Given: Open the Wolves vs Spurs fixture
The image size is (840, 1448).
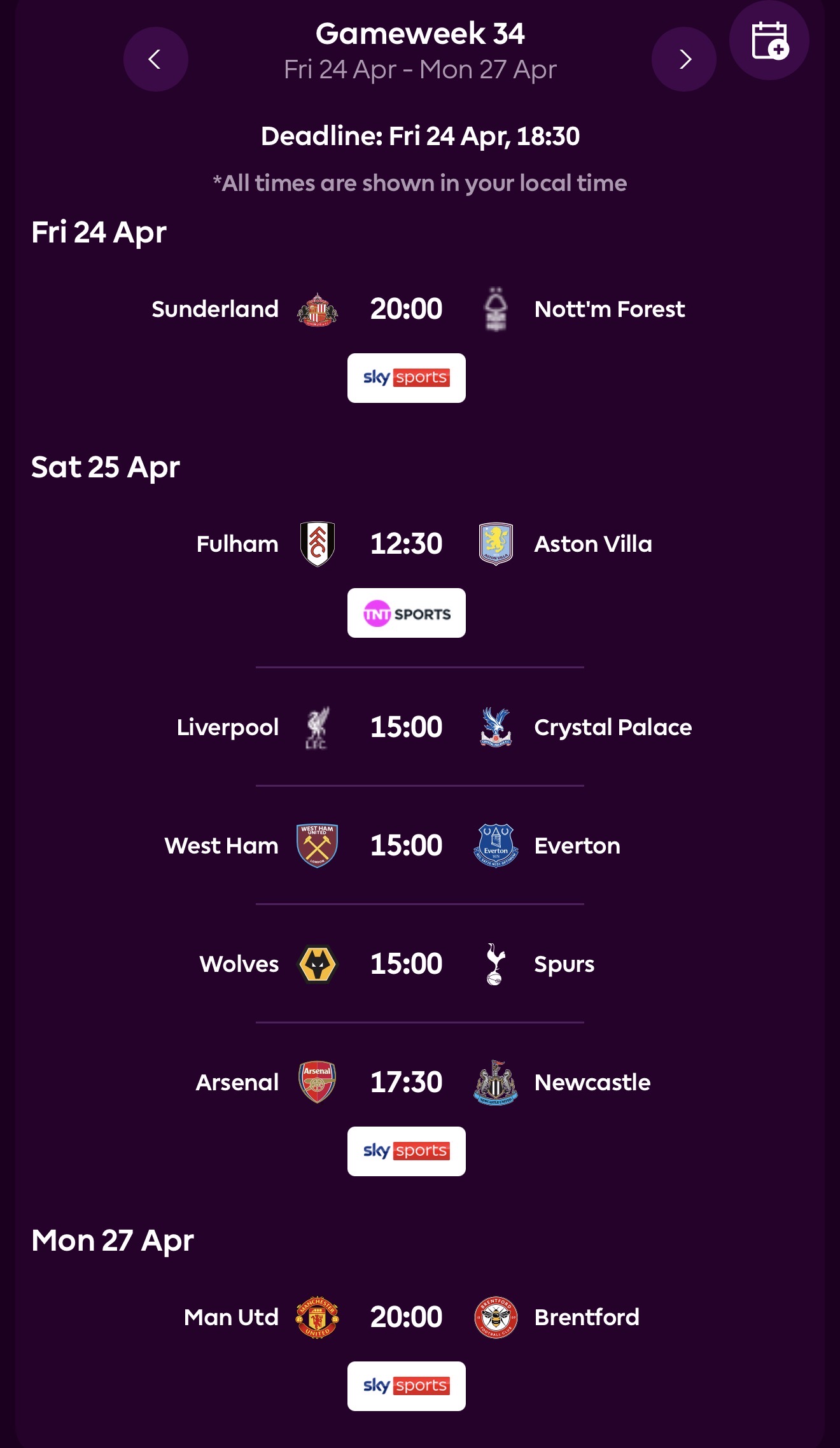Looking at the screenshot, I should point(406,964).
